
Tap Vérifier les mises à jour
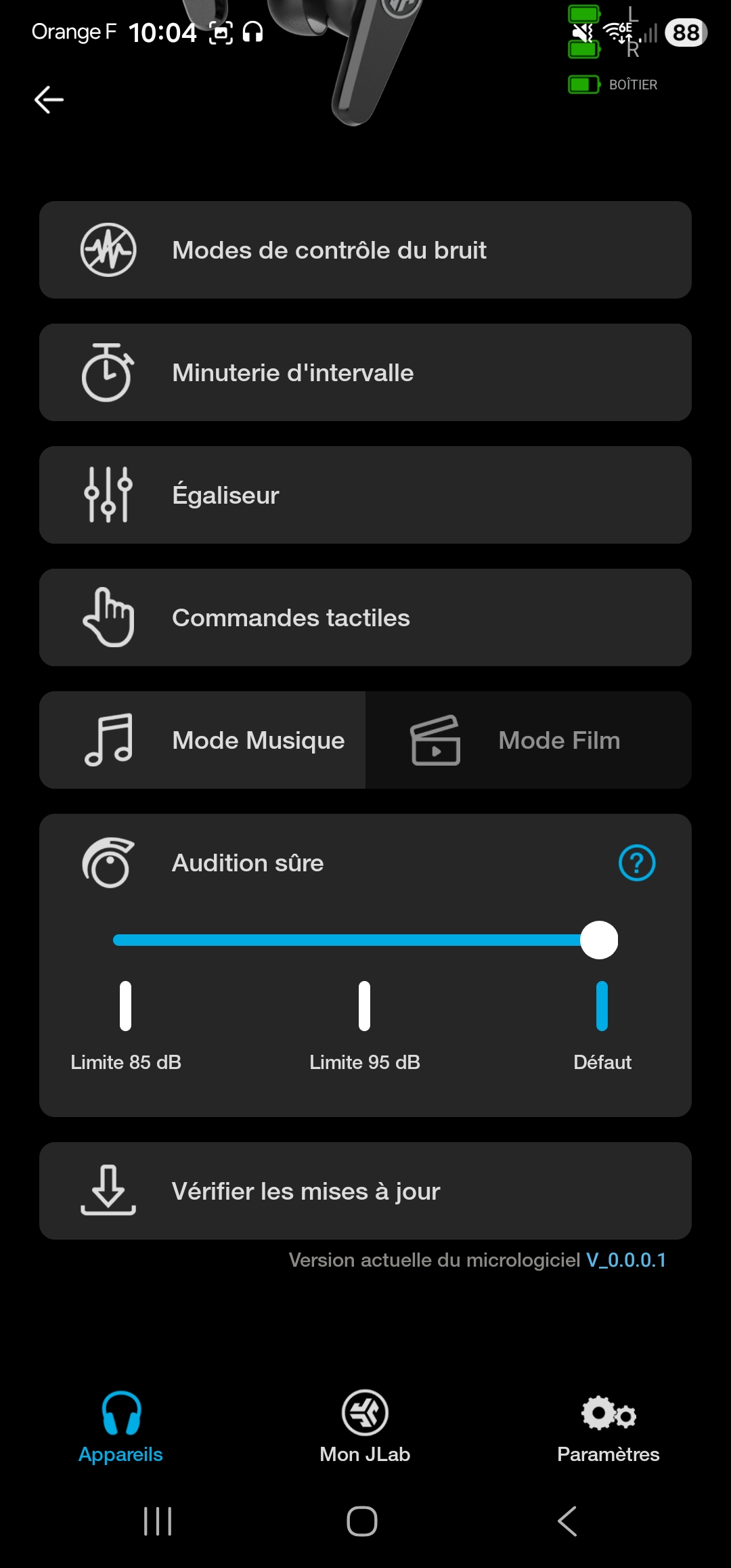[365, 1191]
